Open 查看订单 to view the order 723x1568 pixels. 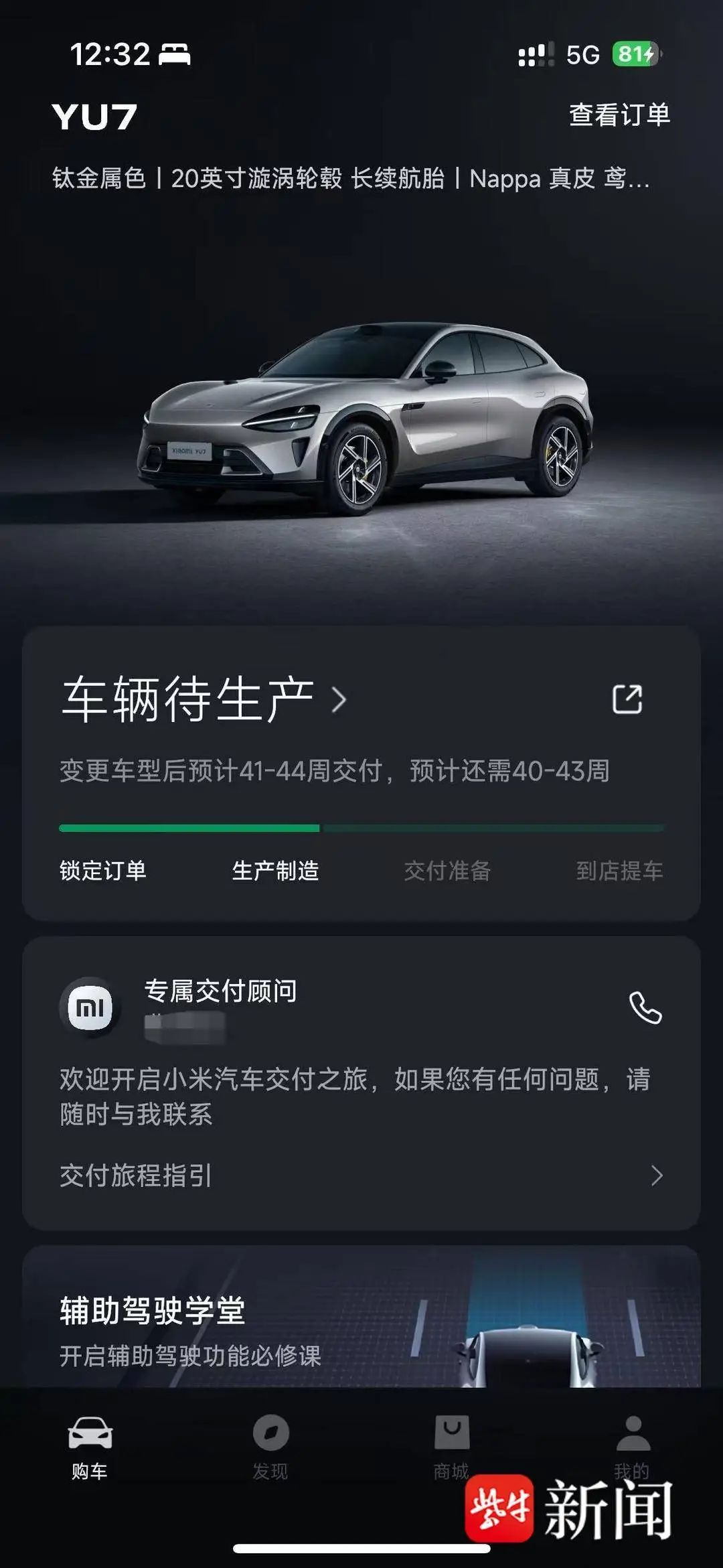click(619, 115)
